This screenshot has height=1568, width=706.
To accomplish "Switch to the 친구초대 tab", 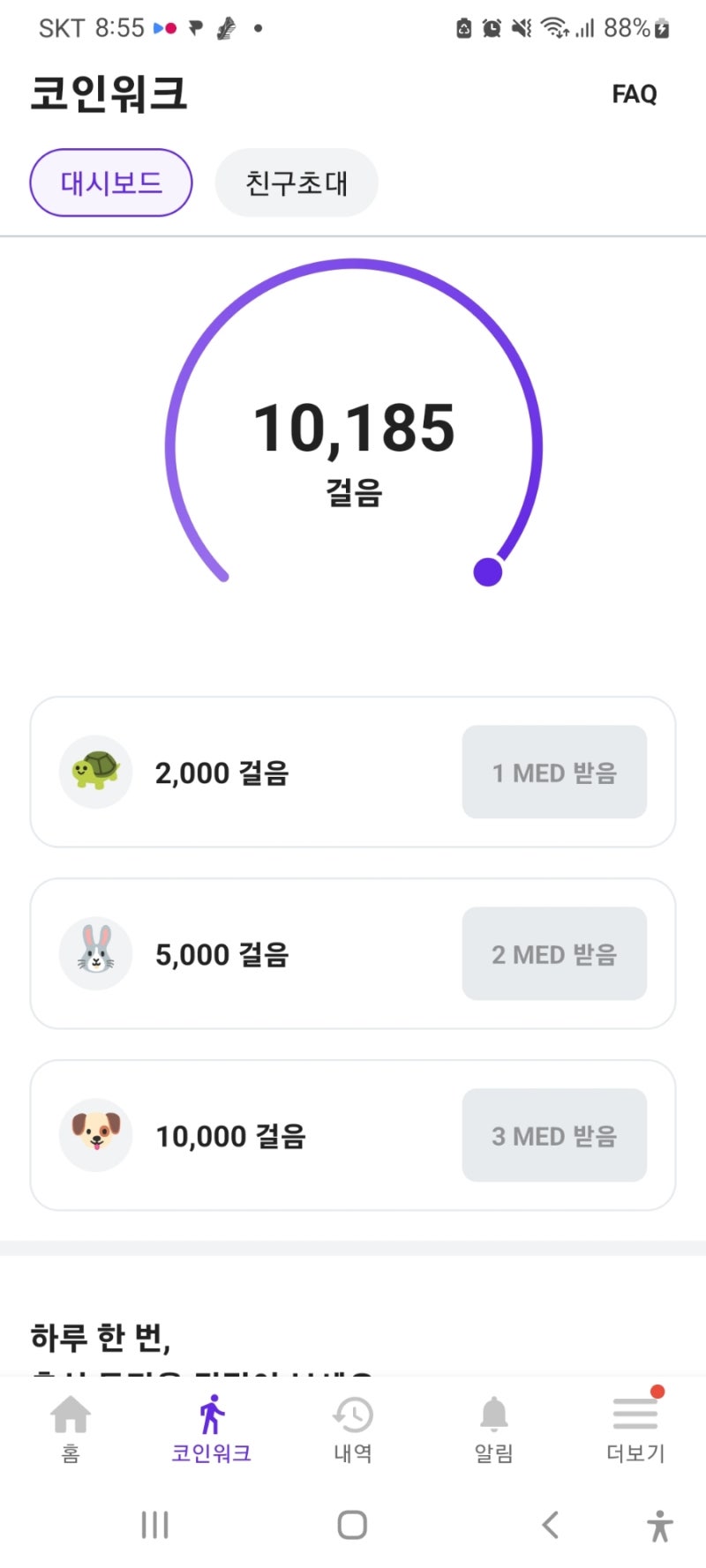I will pyautogui.click(x=297, y=183).
